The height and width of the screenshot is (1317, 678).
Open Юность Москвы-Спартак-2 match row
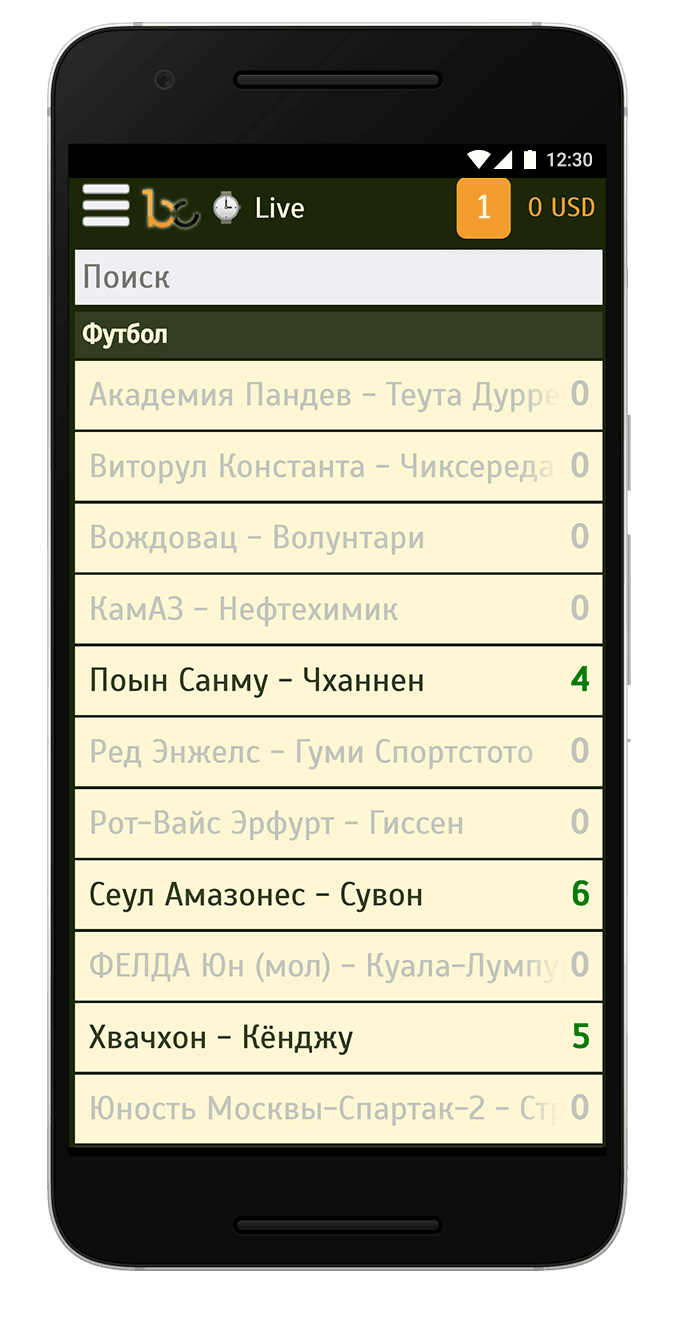pos(338,1109)
